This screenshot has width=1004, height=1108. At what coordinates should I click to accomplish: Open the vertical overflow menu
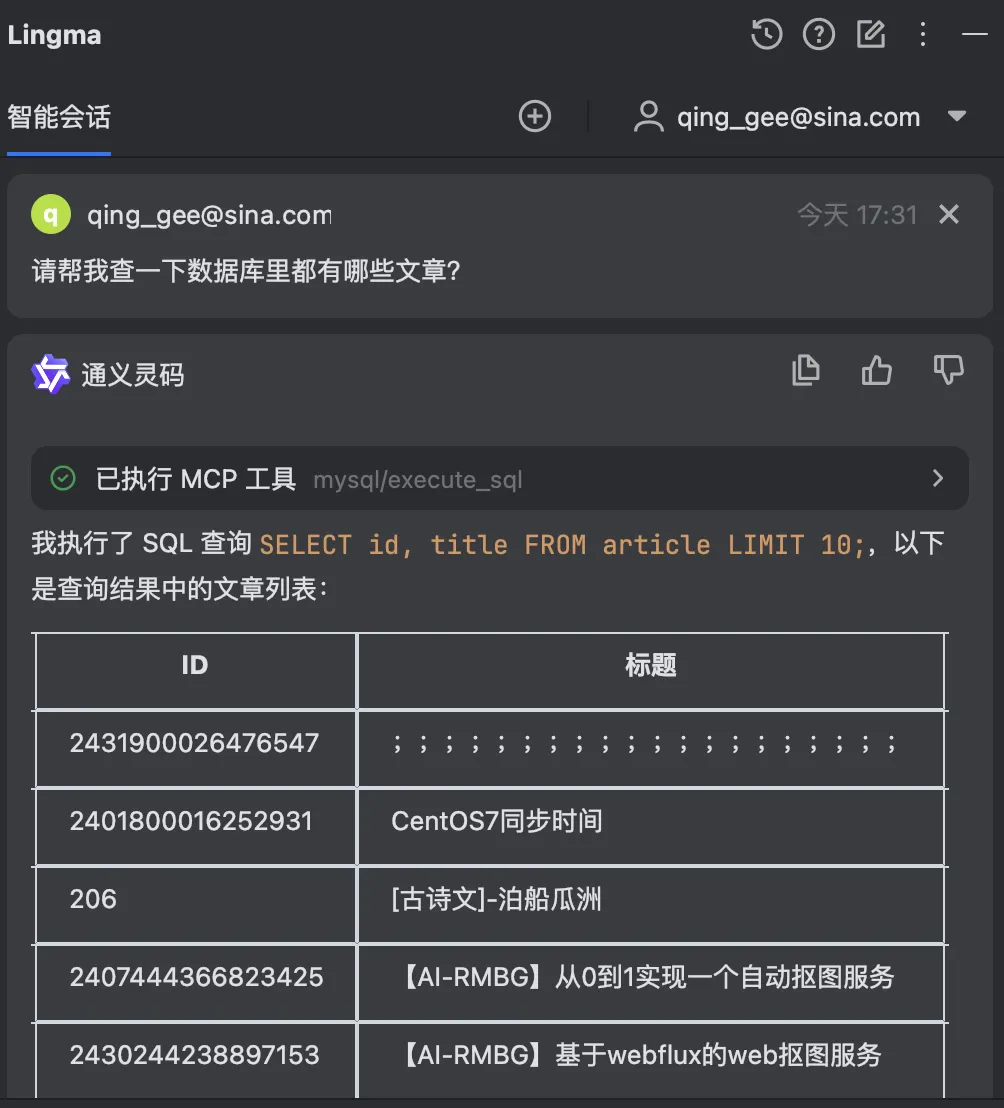click(x=923, y=35)
